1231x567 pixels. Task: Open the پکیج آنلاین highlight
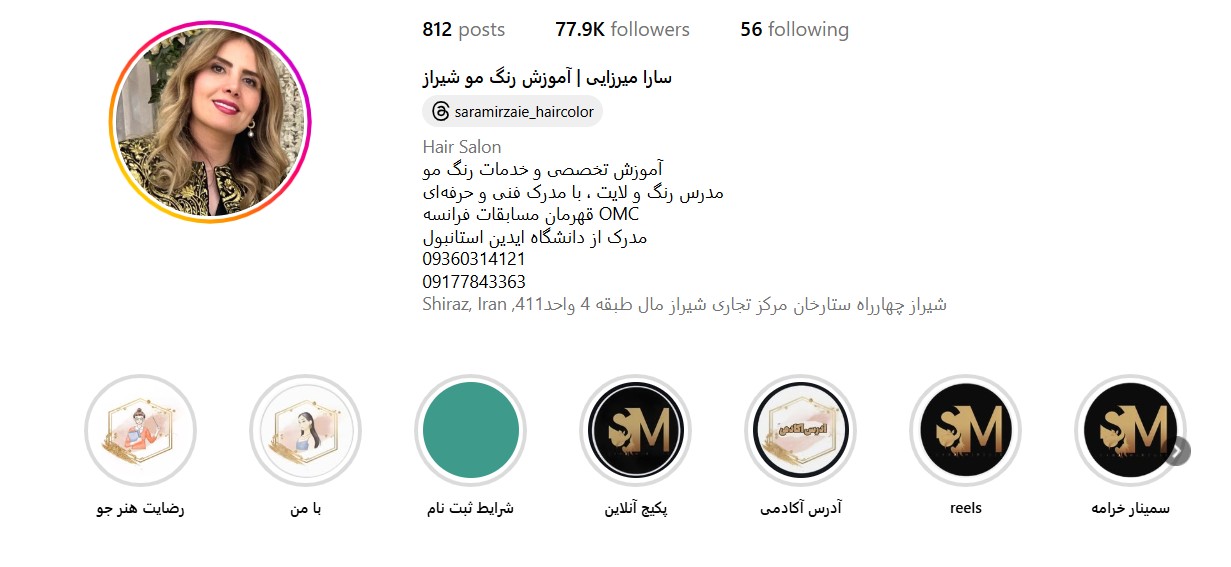point(635,431)
